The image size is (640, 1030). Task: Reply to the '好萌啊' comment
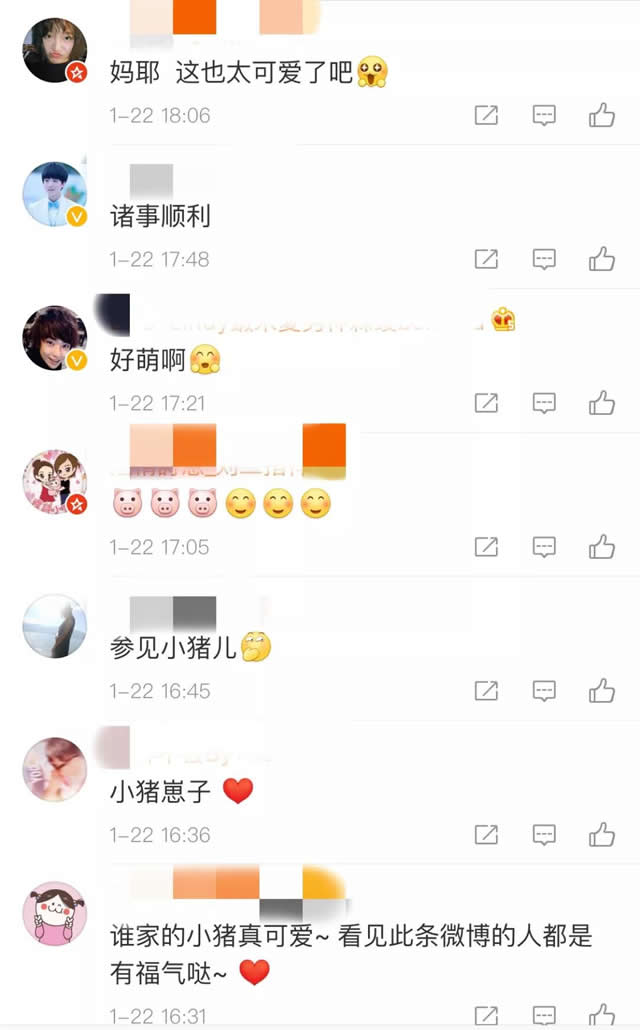pyautogui.click(x=544, y=403)
